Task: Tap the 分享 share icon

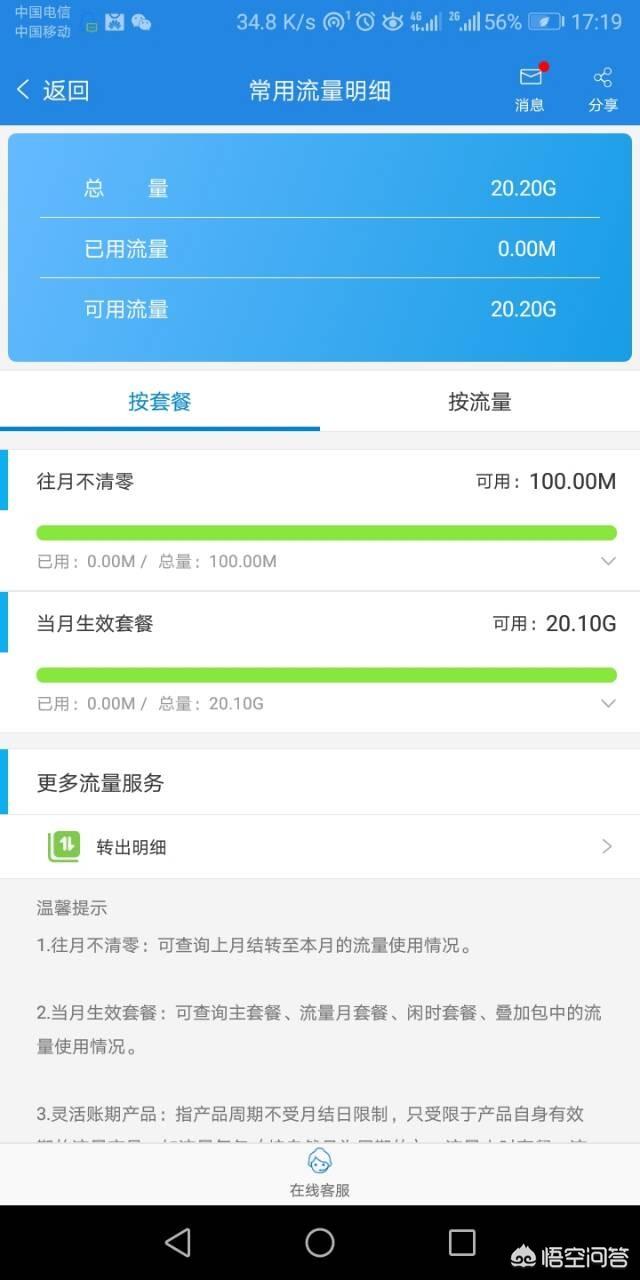Action: tap(602, 88)
